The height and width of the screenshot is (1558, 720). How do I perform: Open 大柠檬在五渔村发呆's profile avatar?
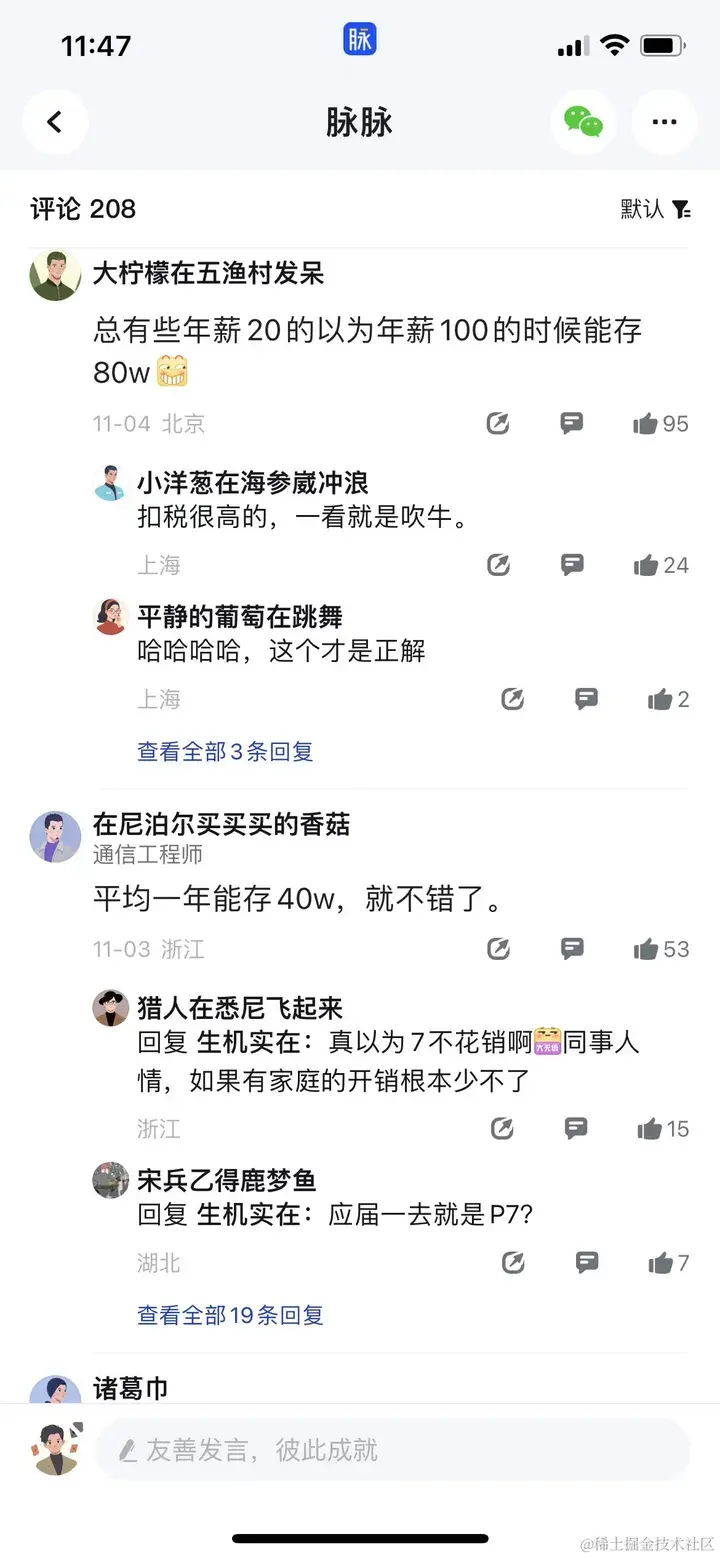pyautogui.click(x=55, y=275)
